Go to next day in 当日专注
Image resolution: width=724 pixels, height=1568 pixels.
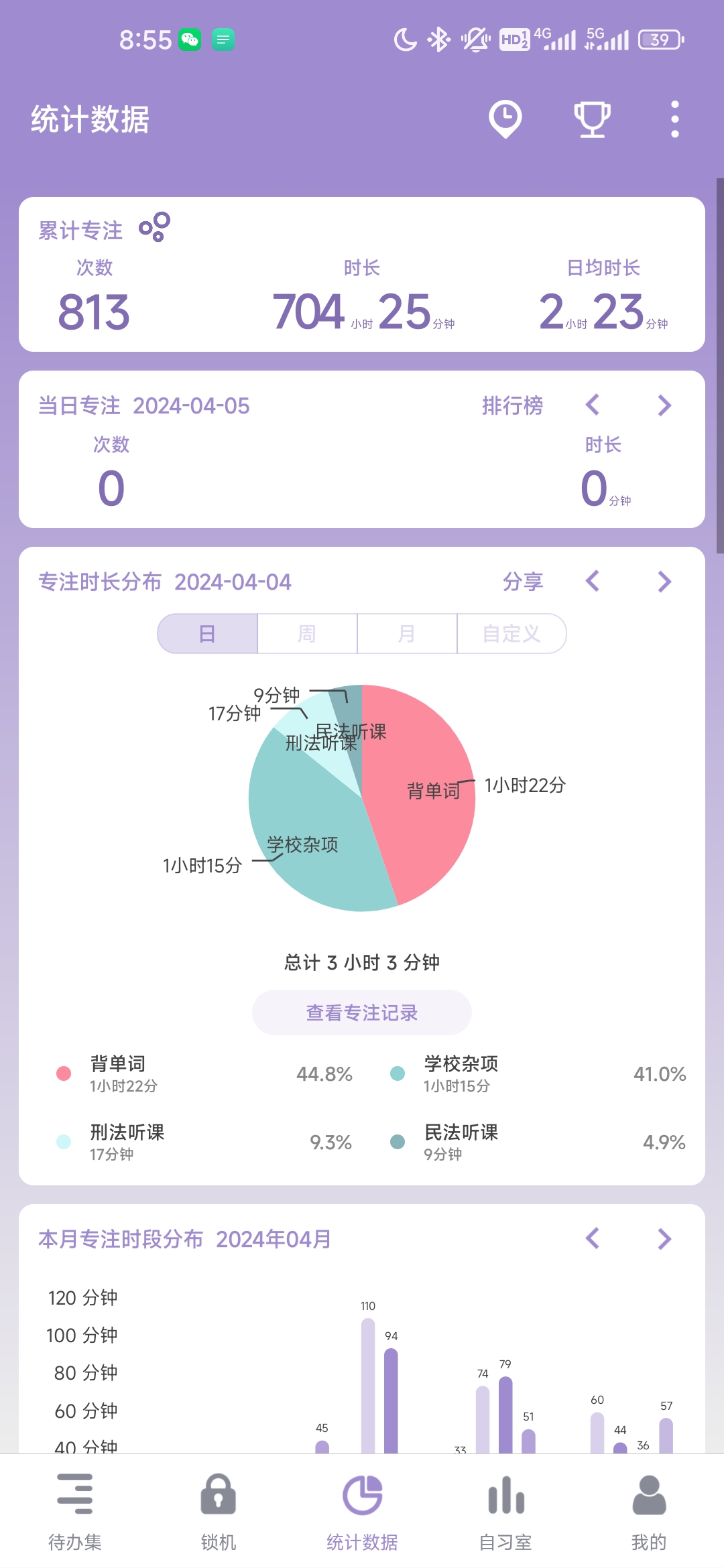pos(664,405)
